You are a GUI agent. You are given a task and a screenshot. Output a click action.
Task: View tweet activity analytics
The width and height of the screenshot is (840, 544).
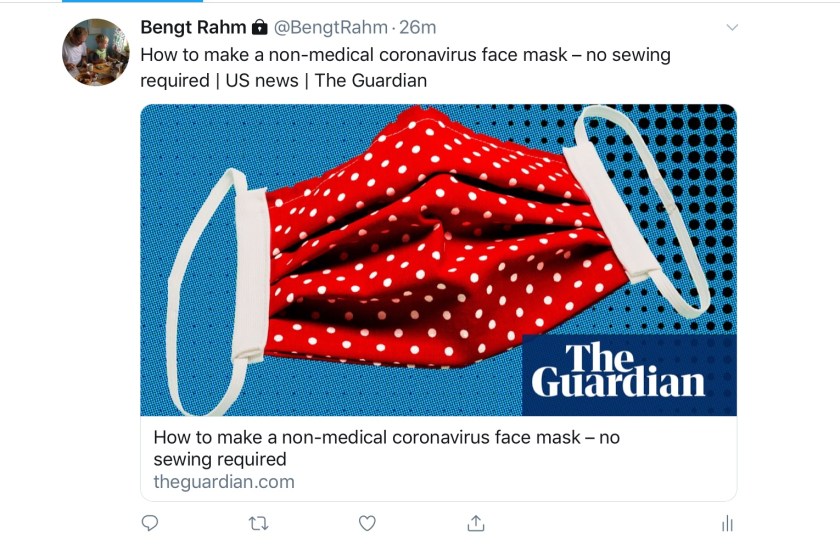(x=727, y=523)
